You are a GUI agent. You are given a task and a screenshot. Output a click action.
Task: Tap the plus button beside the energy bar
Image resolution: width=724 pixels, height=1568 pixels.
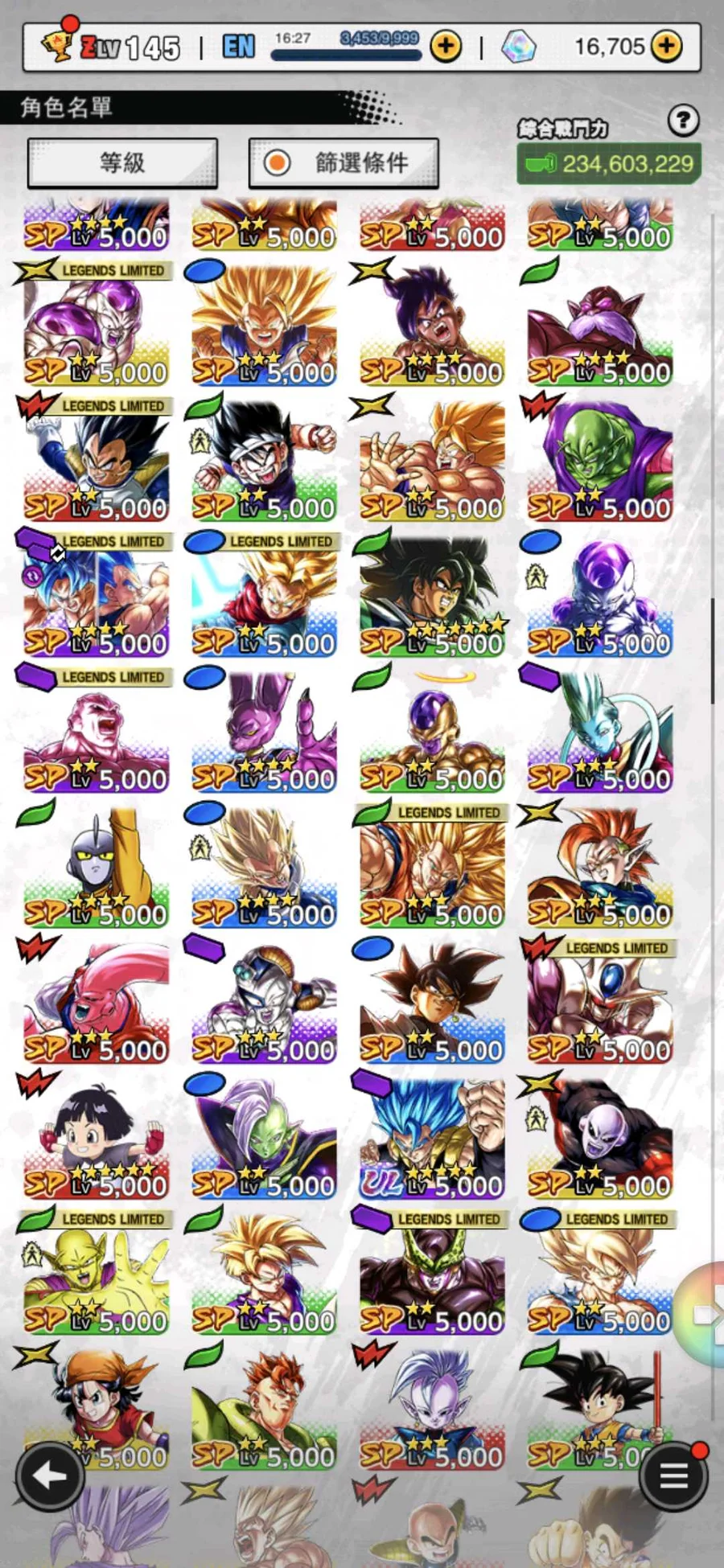click(446, 47)
